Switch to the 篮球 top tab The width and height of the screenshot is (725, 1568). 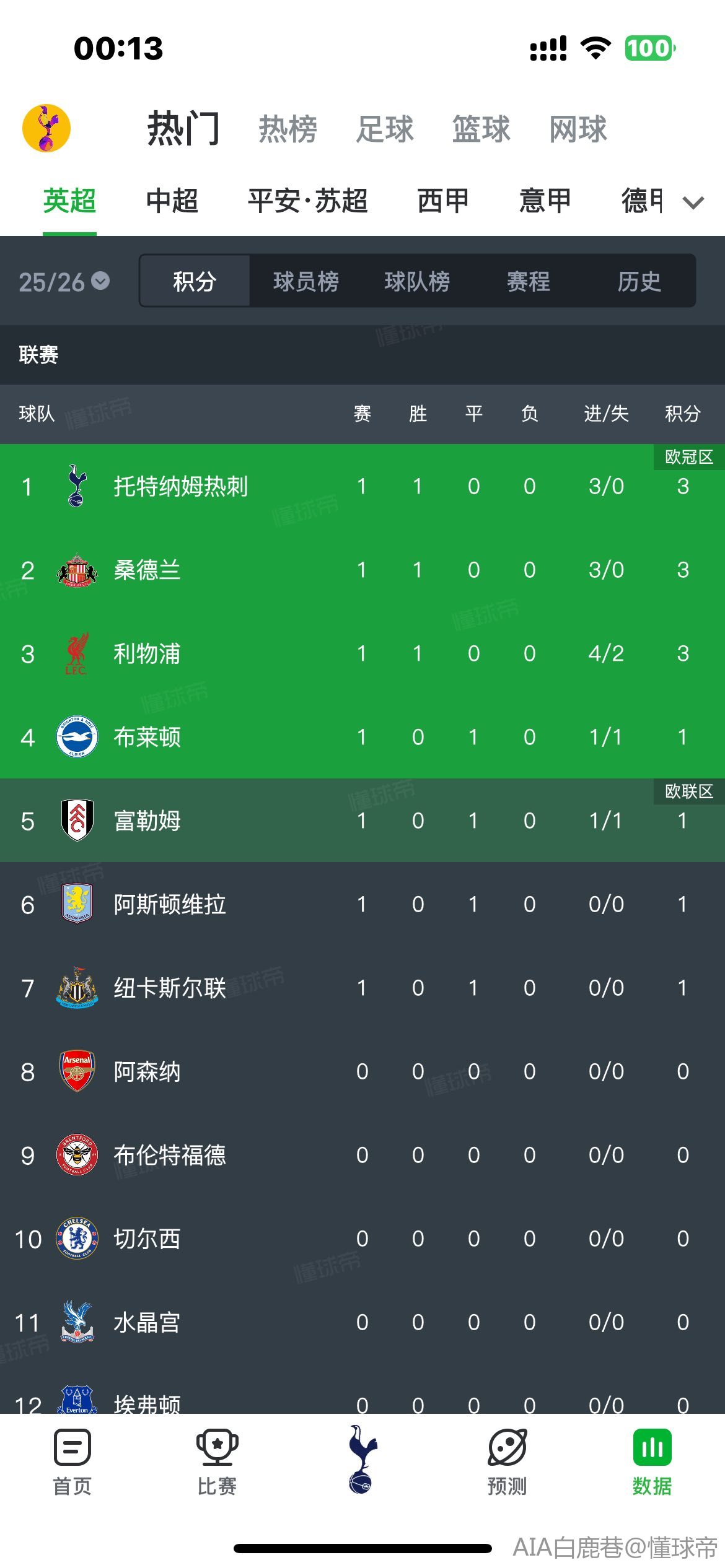481,129
